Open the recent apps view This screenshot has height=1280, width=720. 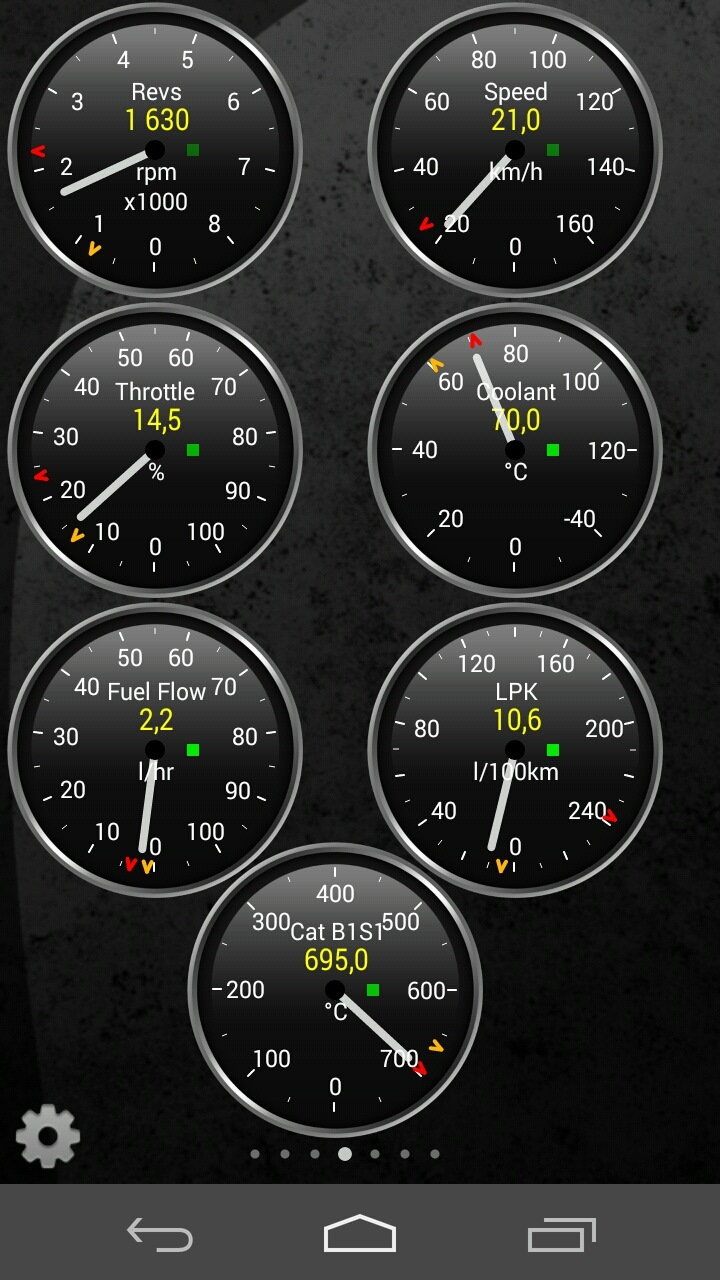pos(561,1234)
